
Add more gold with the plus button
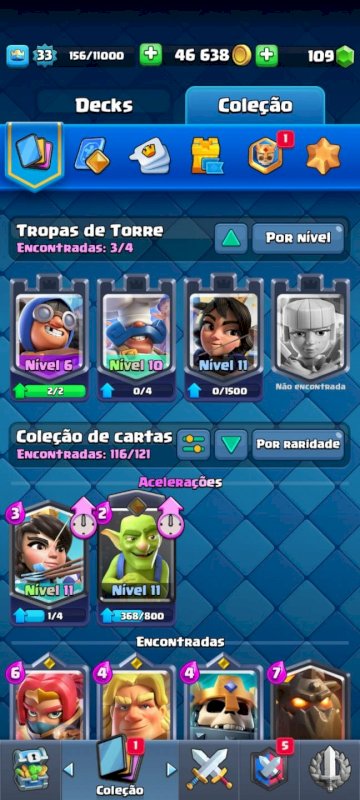tap(150, 56)
